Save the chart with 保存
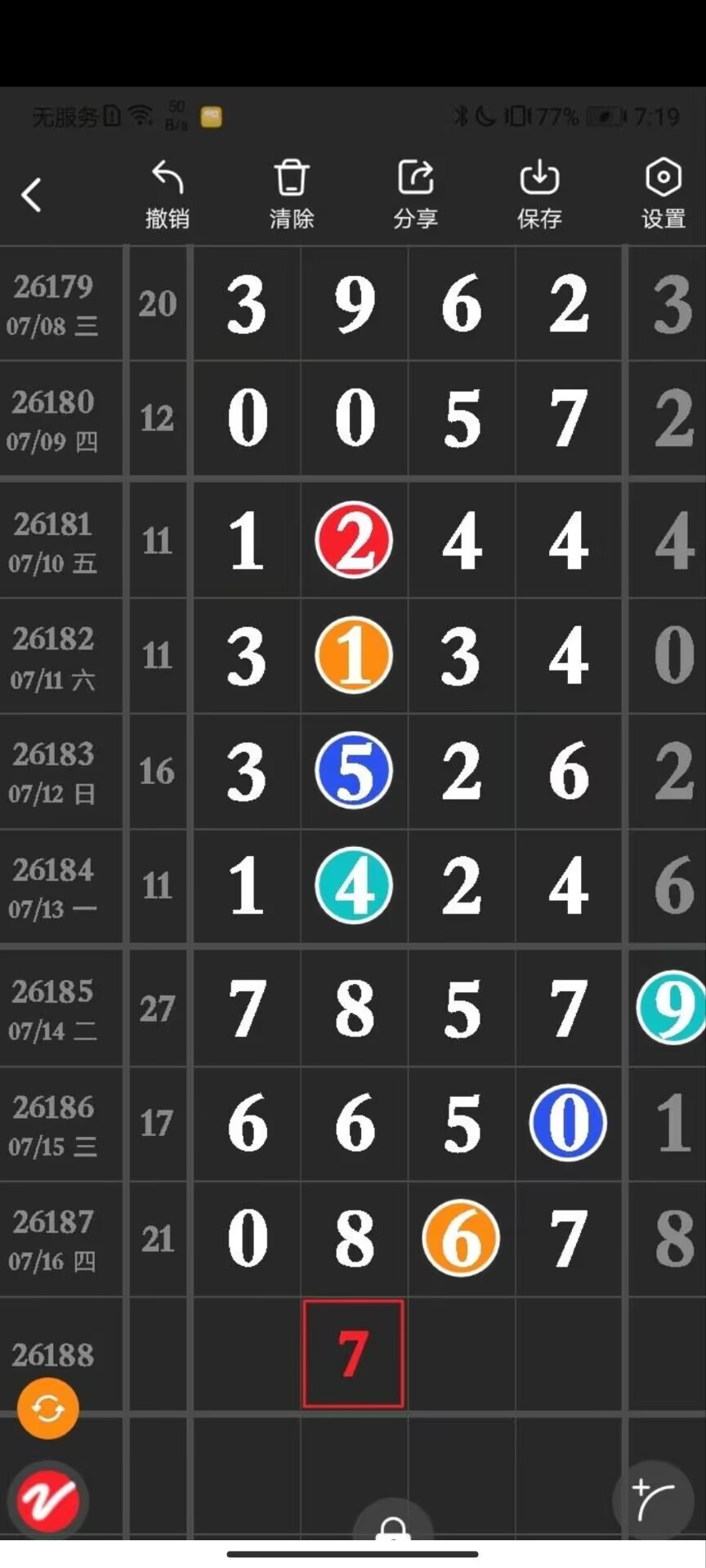 point(539,195)
